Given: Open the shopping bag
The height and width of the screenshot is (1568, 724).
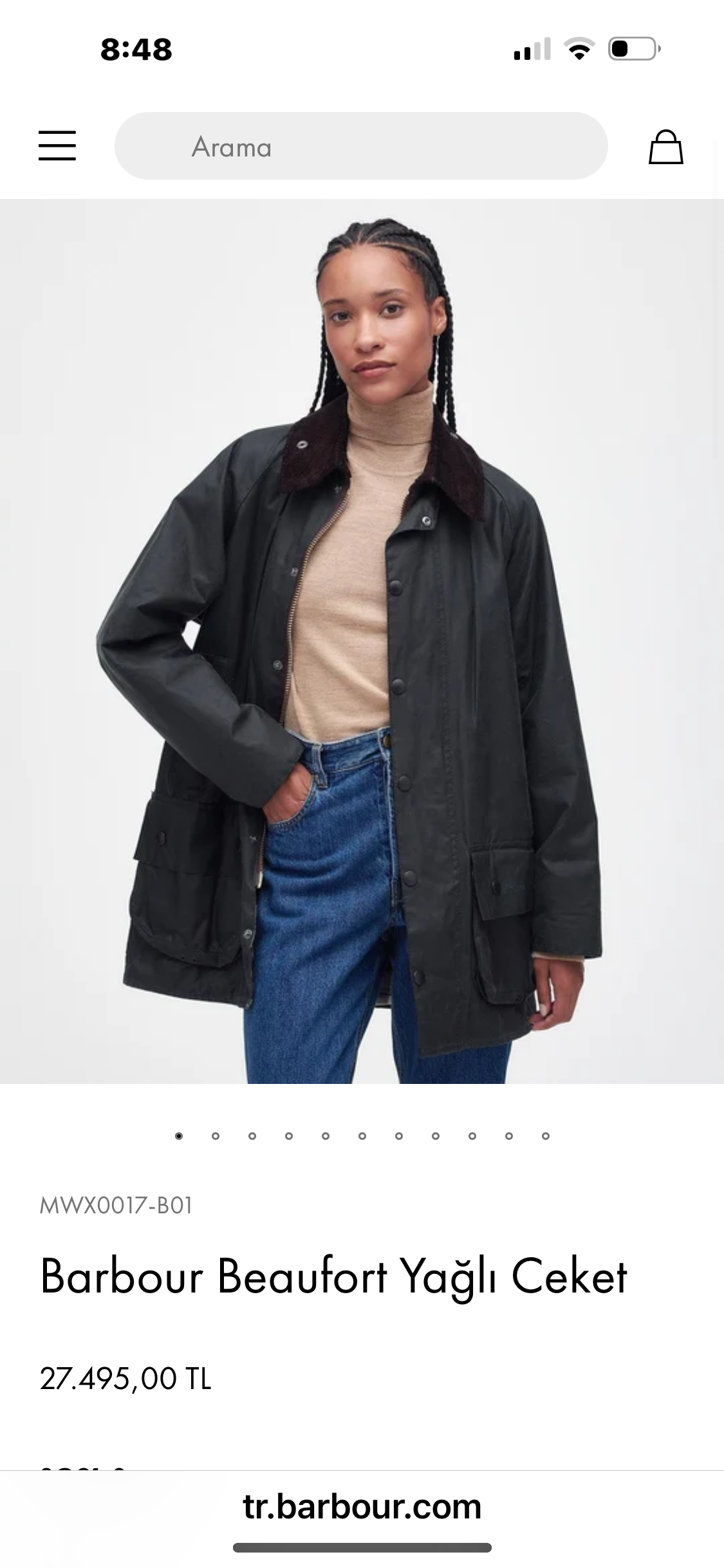Looking at the screenshot, I should click(x=665, y=147).
